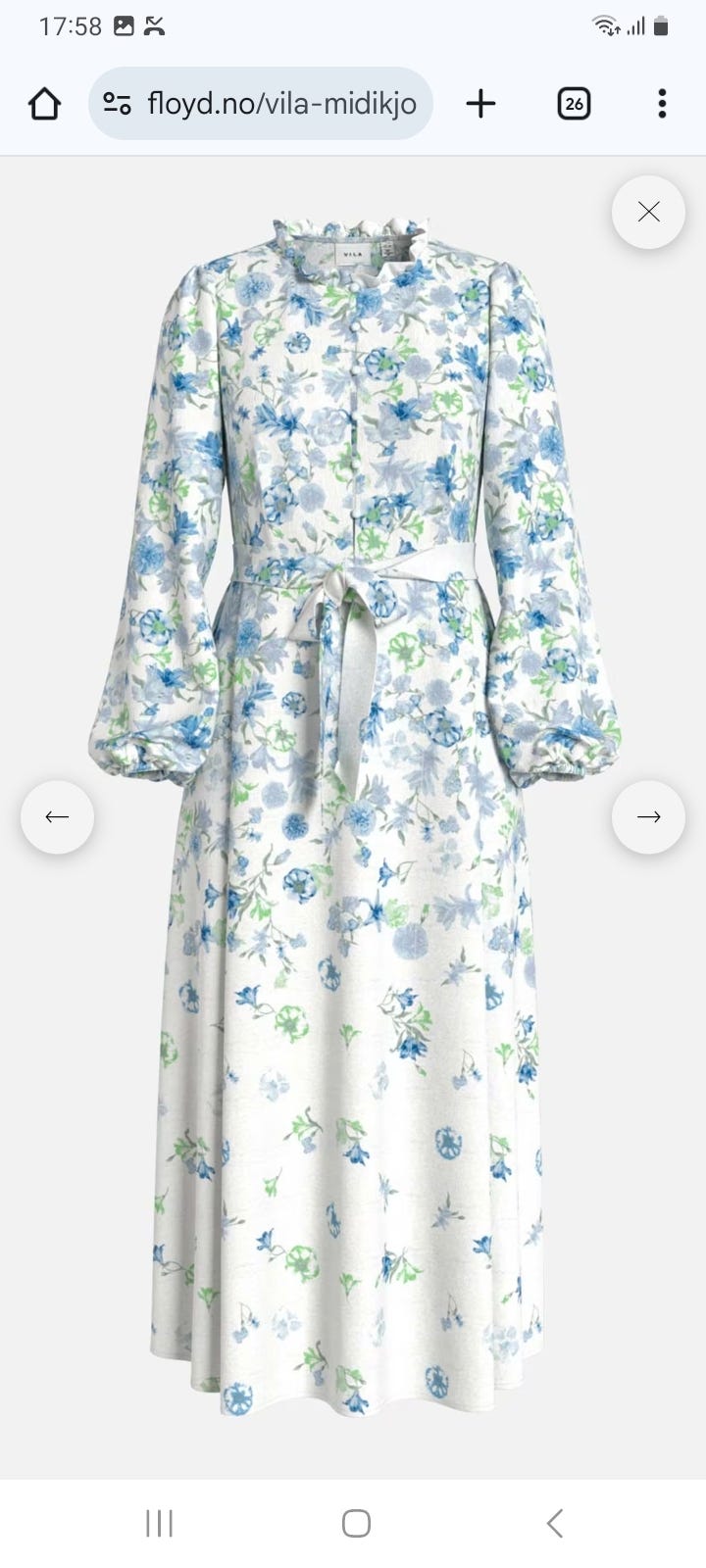Go to the previous product image

tap(58, 816)
